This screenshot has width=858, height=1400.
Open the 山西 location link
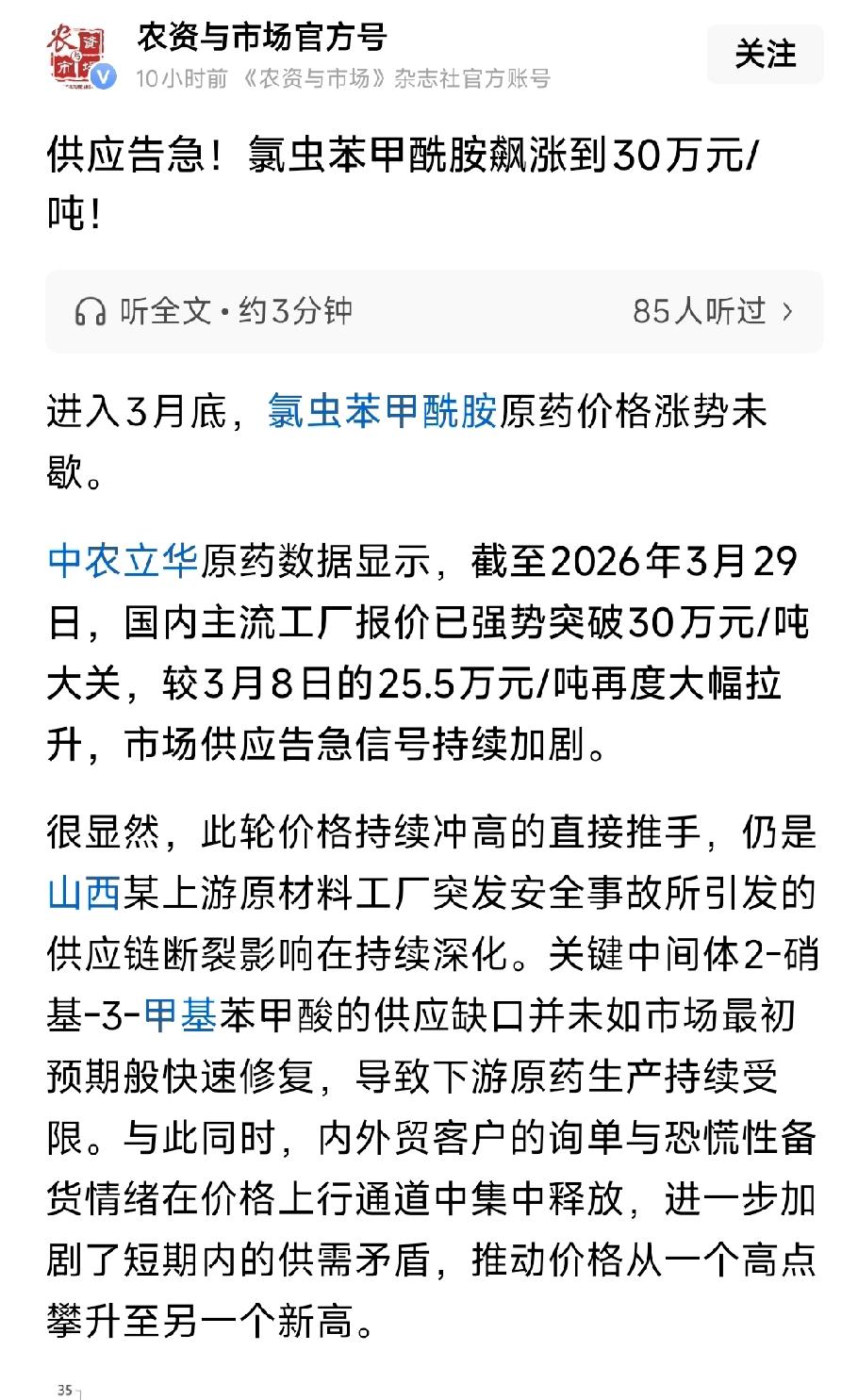point(83,894)
